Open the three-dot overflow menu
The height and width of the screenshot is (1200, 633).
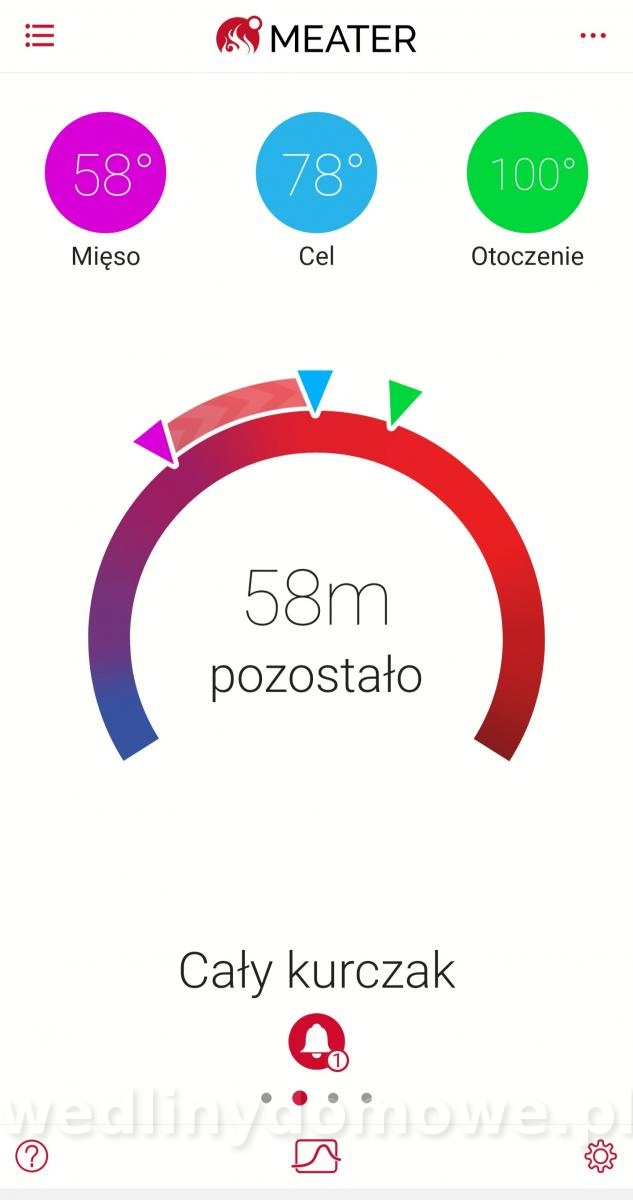point(593,36)
